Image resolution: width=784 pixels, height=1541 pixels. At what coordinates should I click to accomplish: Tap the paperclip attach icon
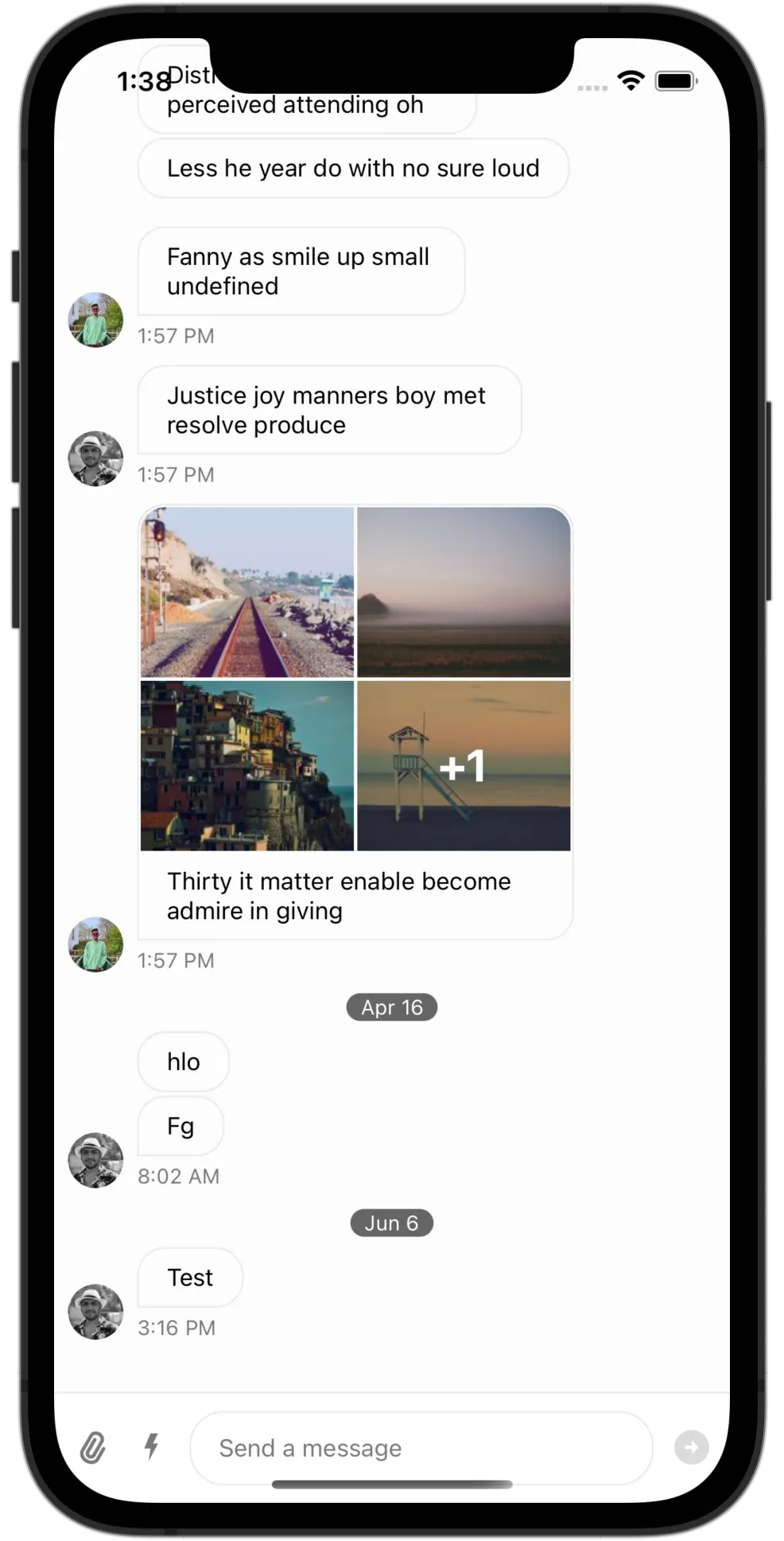point(93,1447)
